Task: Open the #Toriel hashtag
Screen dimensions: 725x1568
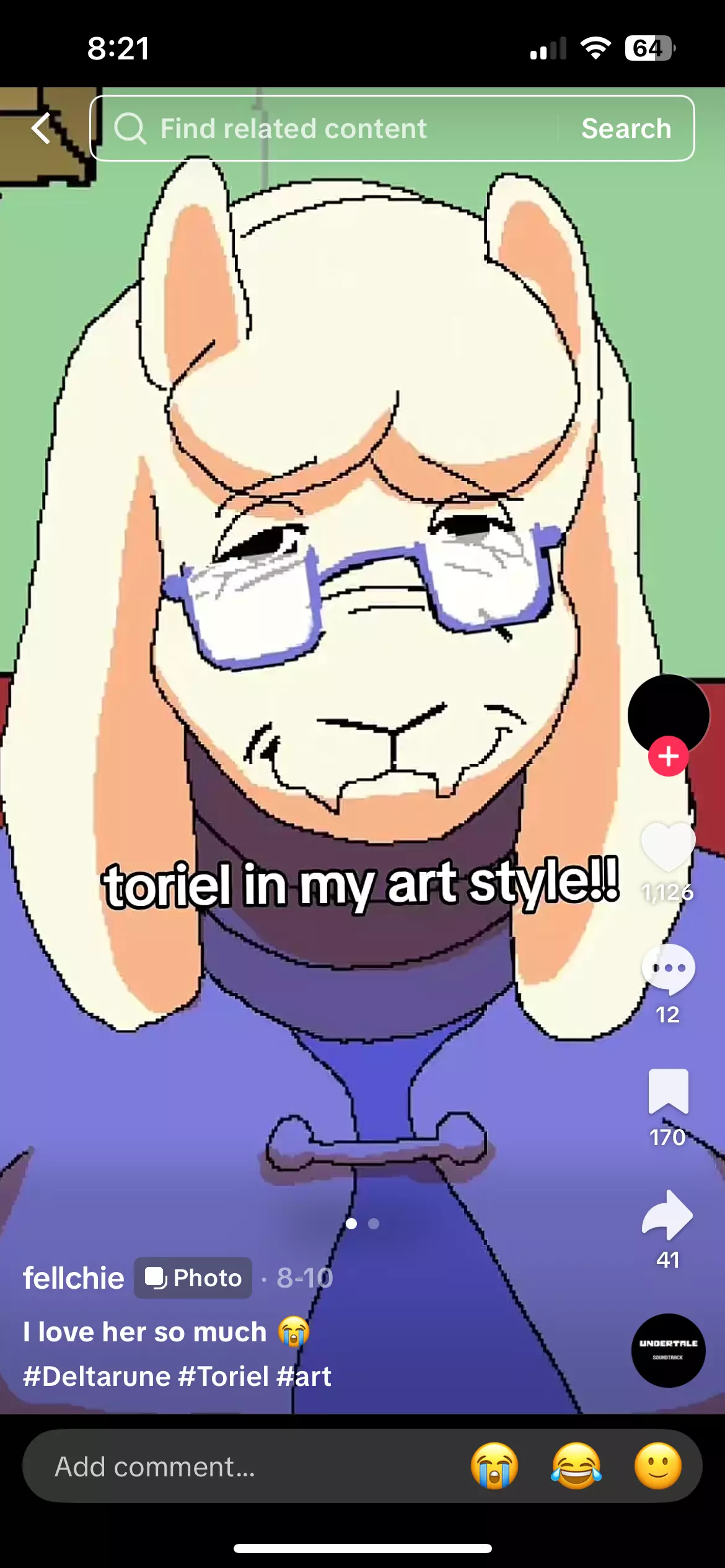Action: (x=224, y=1377)
